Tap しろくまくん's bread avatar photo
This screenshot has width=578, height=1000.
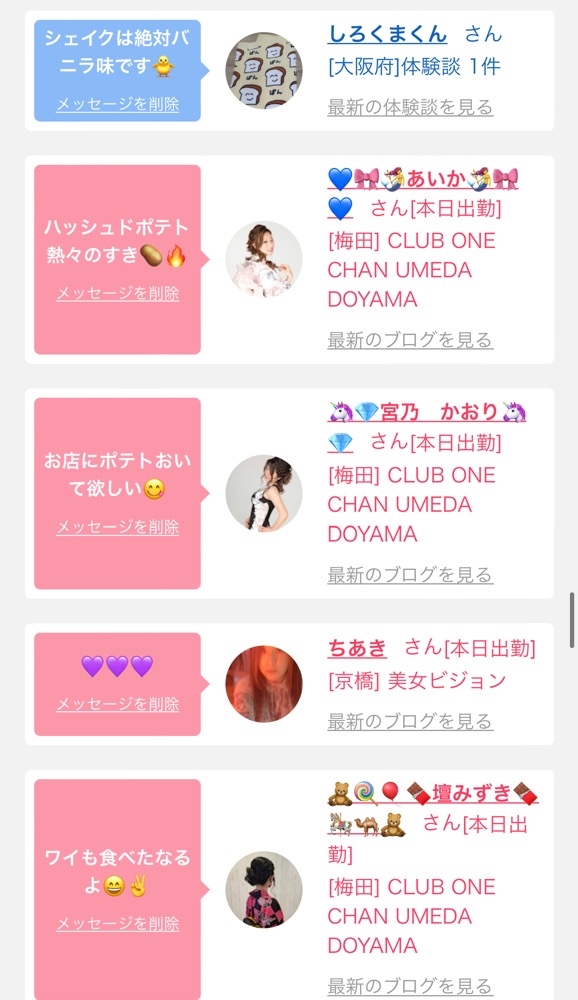click(x=263, y=71)
